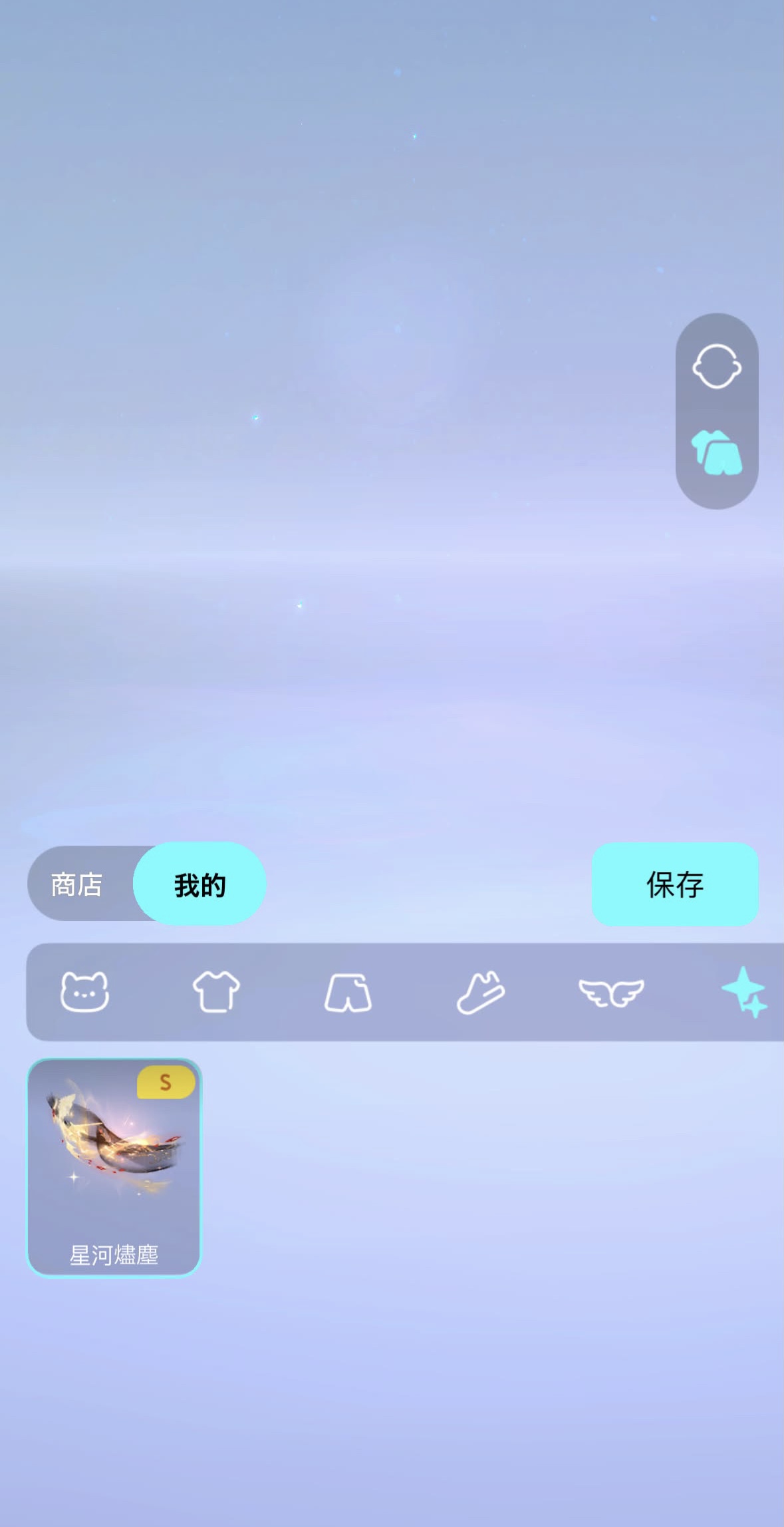Select the 我的 tab
The width and height of the screenshot is (784, 1527).
[x=199, y=884]
